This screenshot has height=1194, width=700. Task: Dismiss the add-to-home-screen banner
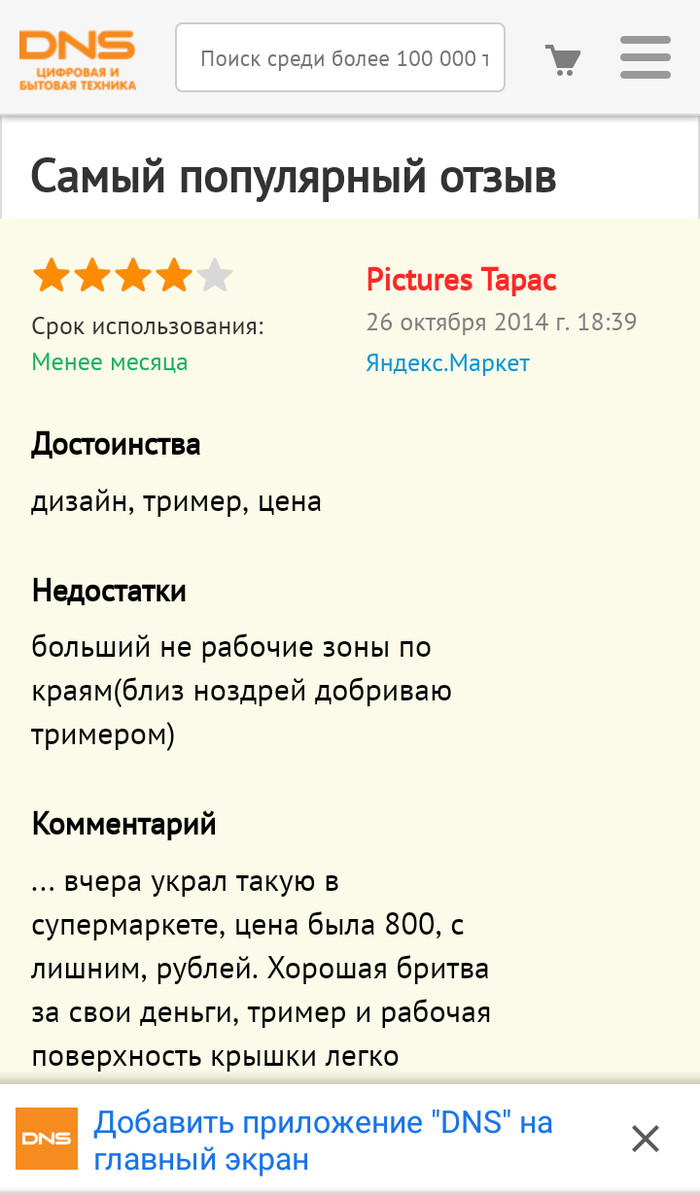(x=645, y=1138)
